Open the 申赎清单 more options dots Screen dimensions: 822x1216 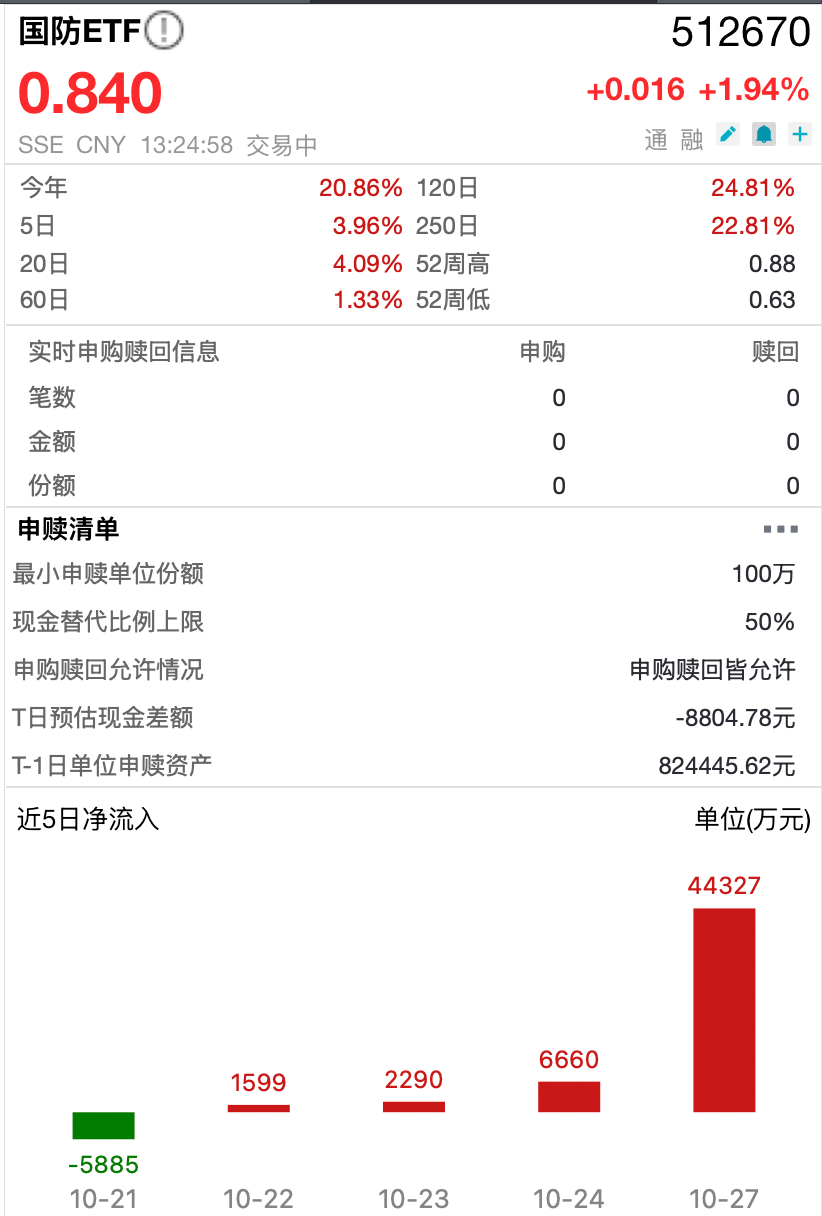coord(780,529)
